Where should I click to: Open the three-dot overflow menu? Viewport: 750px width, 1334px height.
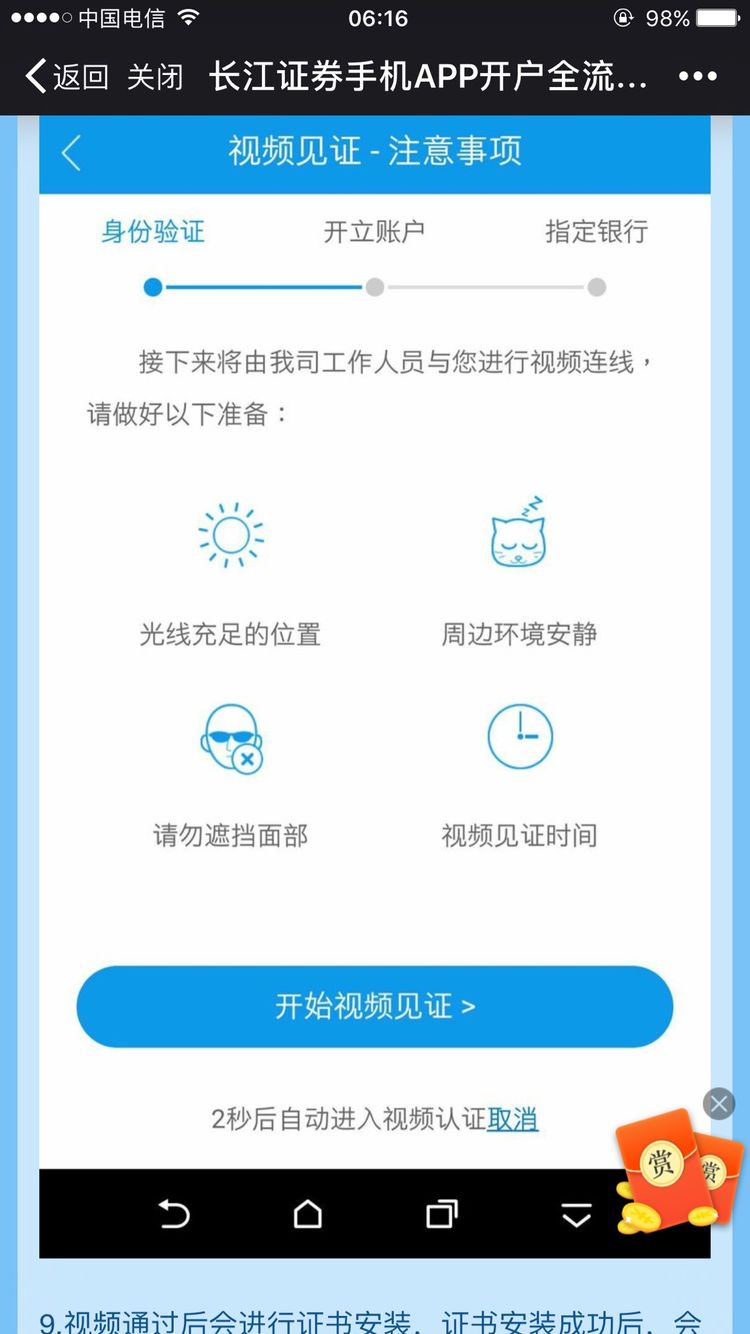(697, 77)
